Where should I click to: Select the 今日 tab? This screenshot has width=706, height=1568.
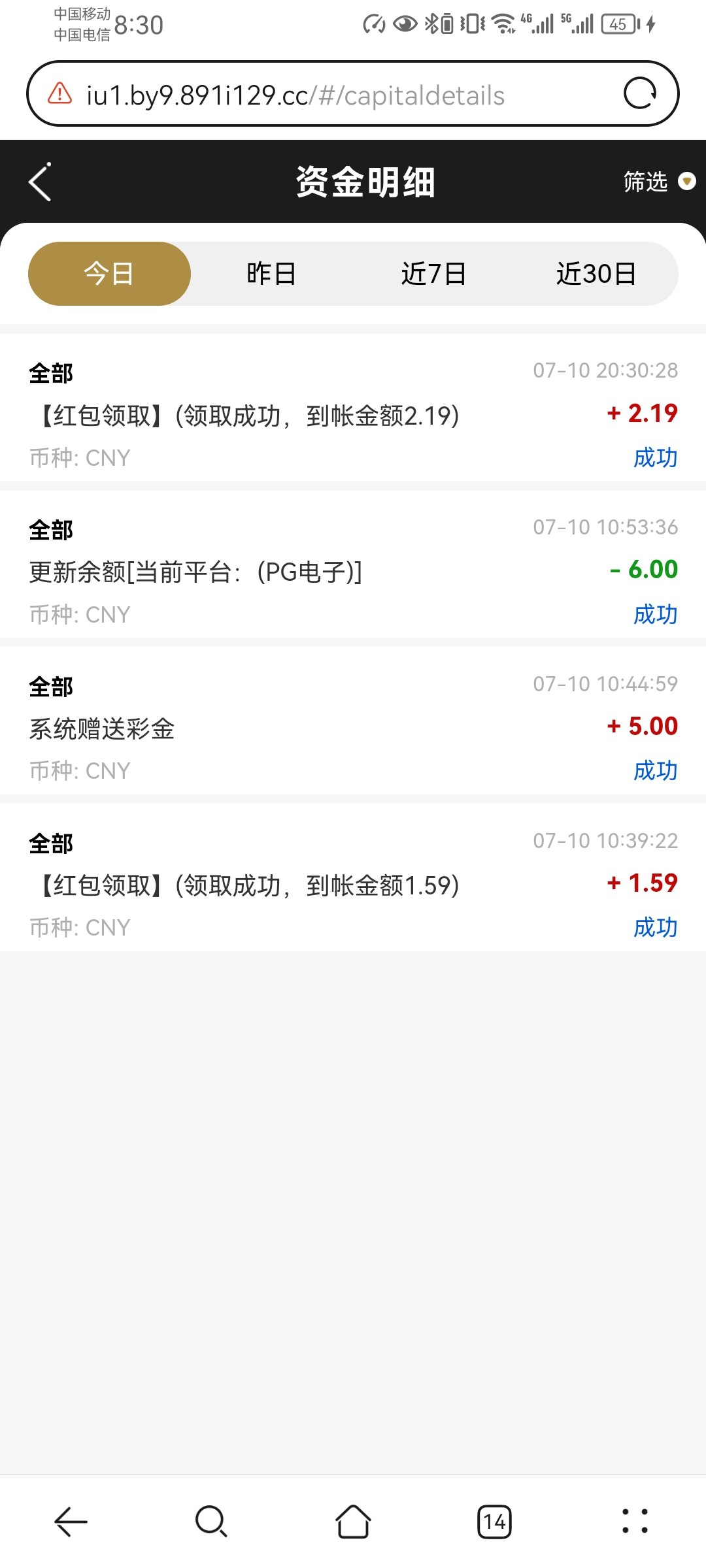click(109, 273)
